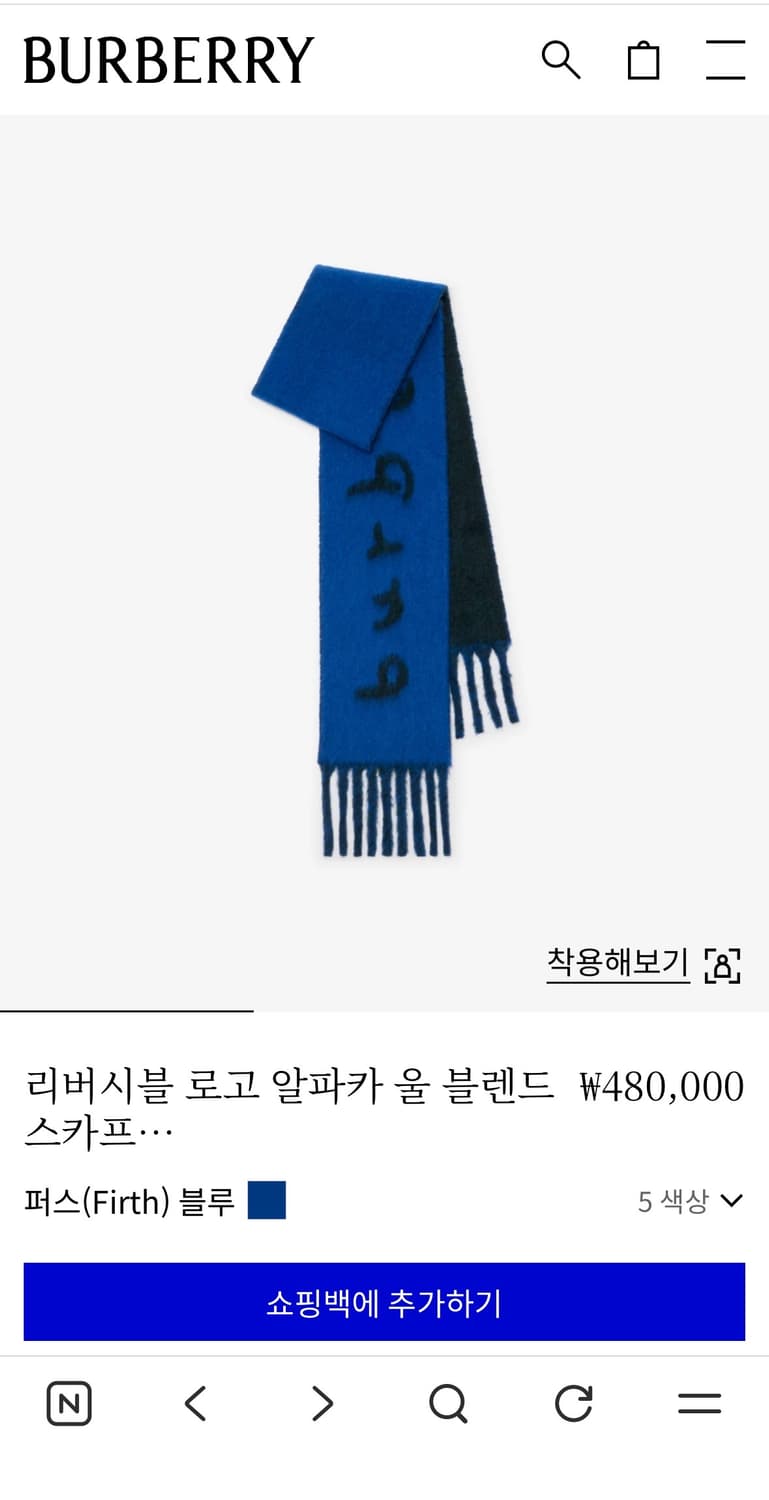Tap the Naver home icon in browser toolbar
This screenshot has height=1500, width=769.
pyautogui.click(x=70, y=1404)
